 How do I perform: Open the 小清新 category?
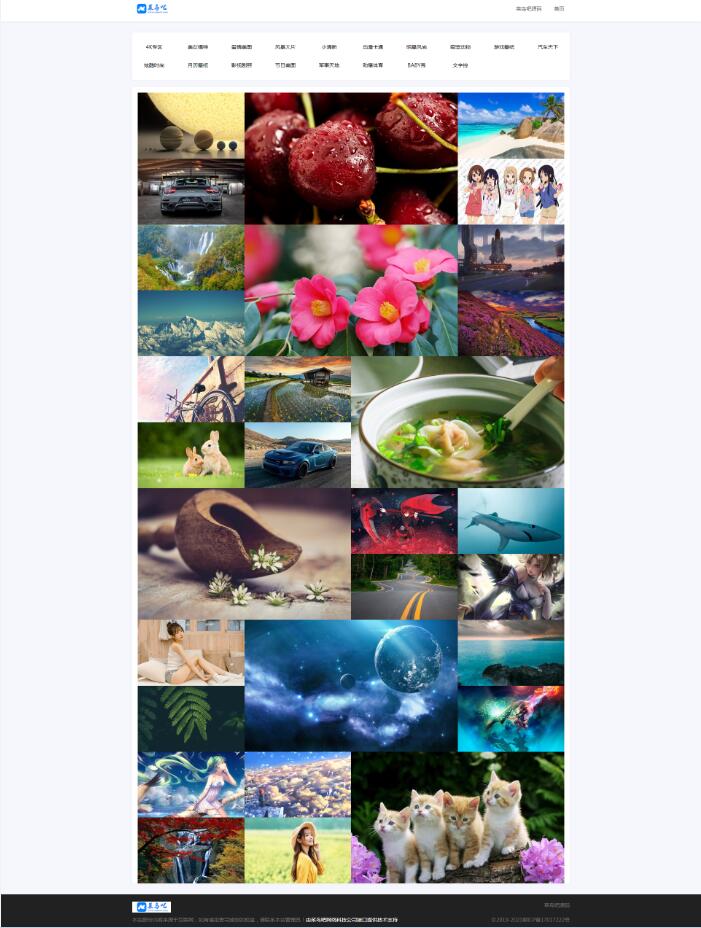coord(329,47)
